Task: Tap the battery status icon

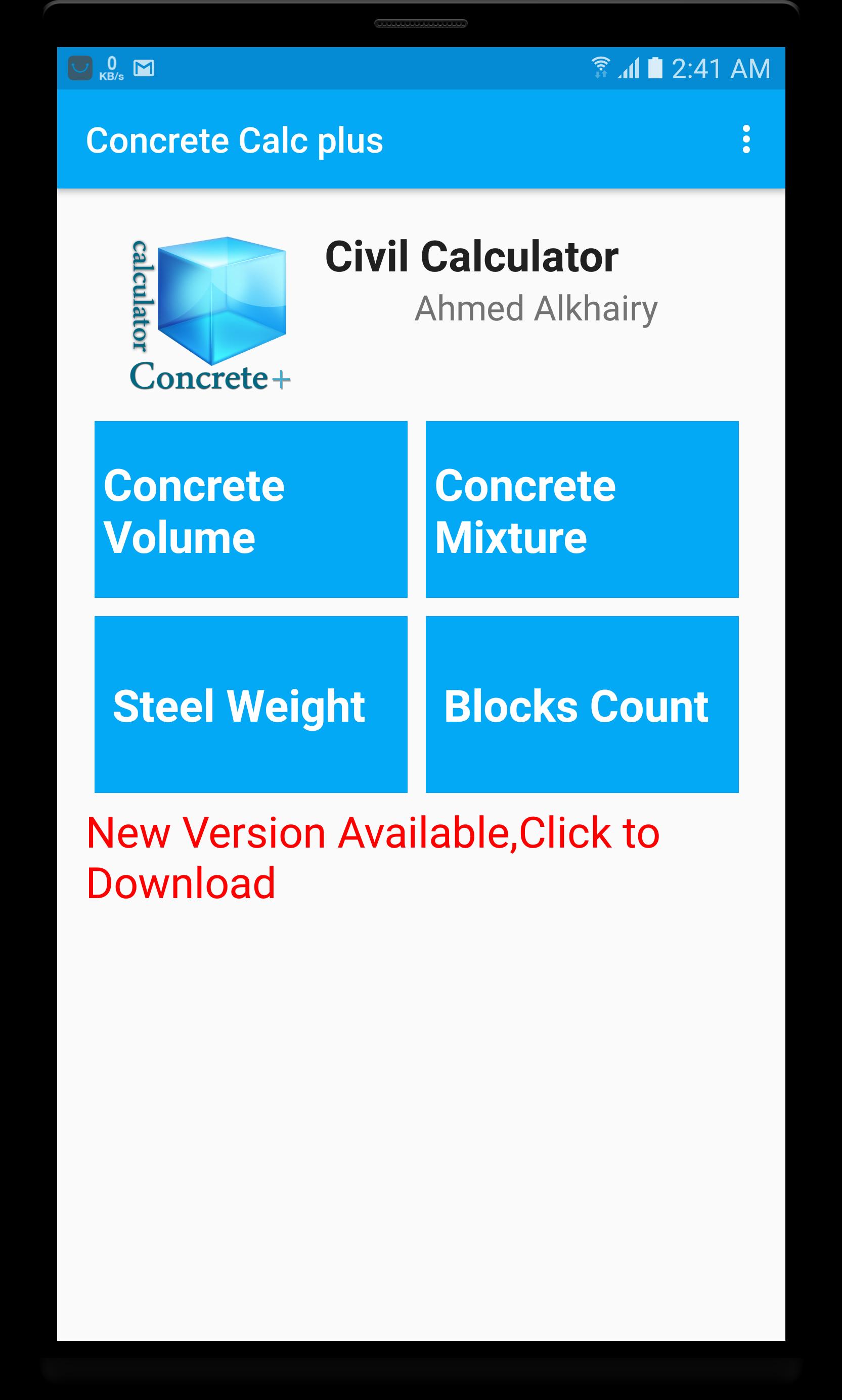Action: [x=657, y=67]
